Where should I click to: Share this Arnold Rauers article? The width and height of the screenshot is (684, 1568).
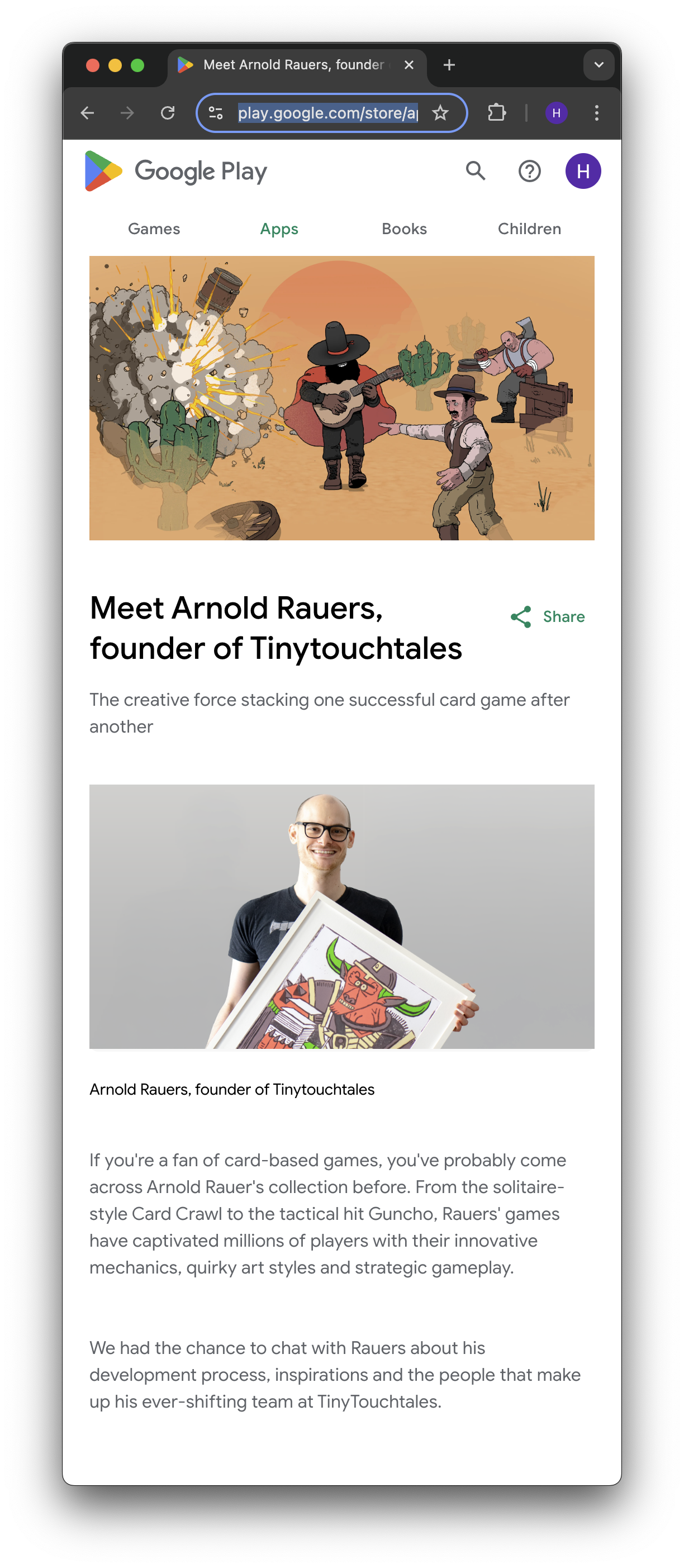click(548, 616)
